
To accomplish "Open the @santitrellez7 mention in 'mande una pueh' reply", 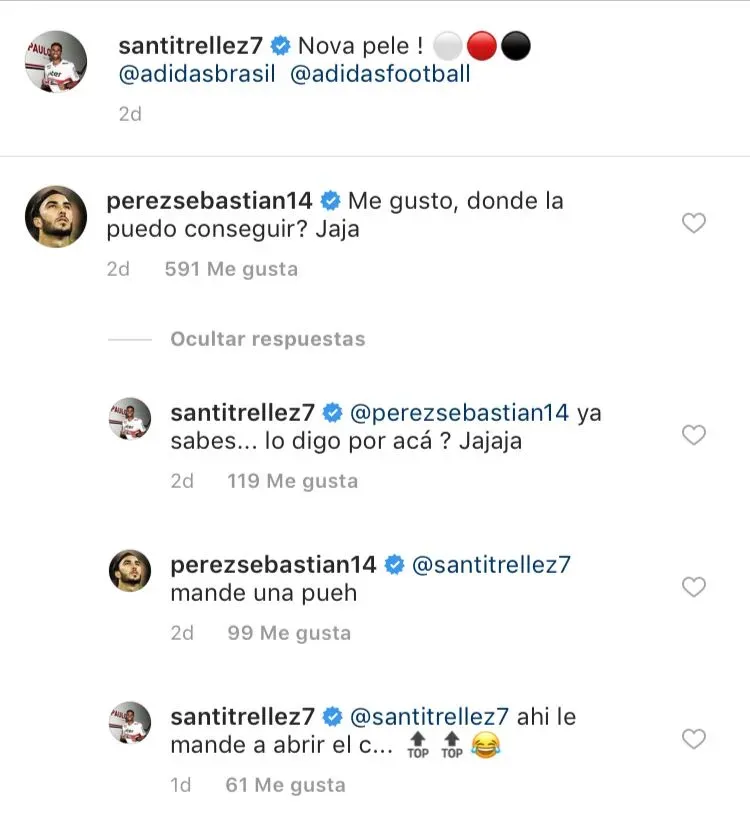I will tap(491, 565).
